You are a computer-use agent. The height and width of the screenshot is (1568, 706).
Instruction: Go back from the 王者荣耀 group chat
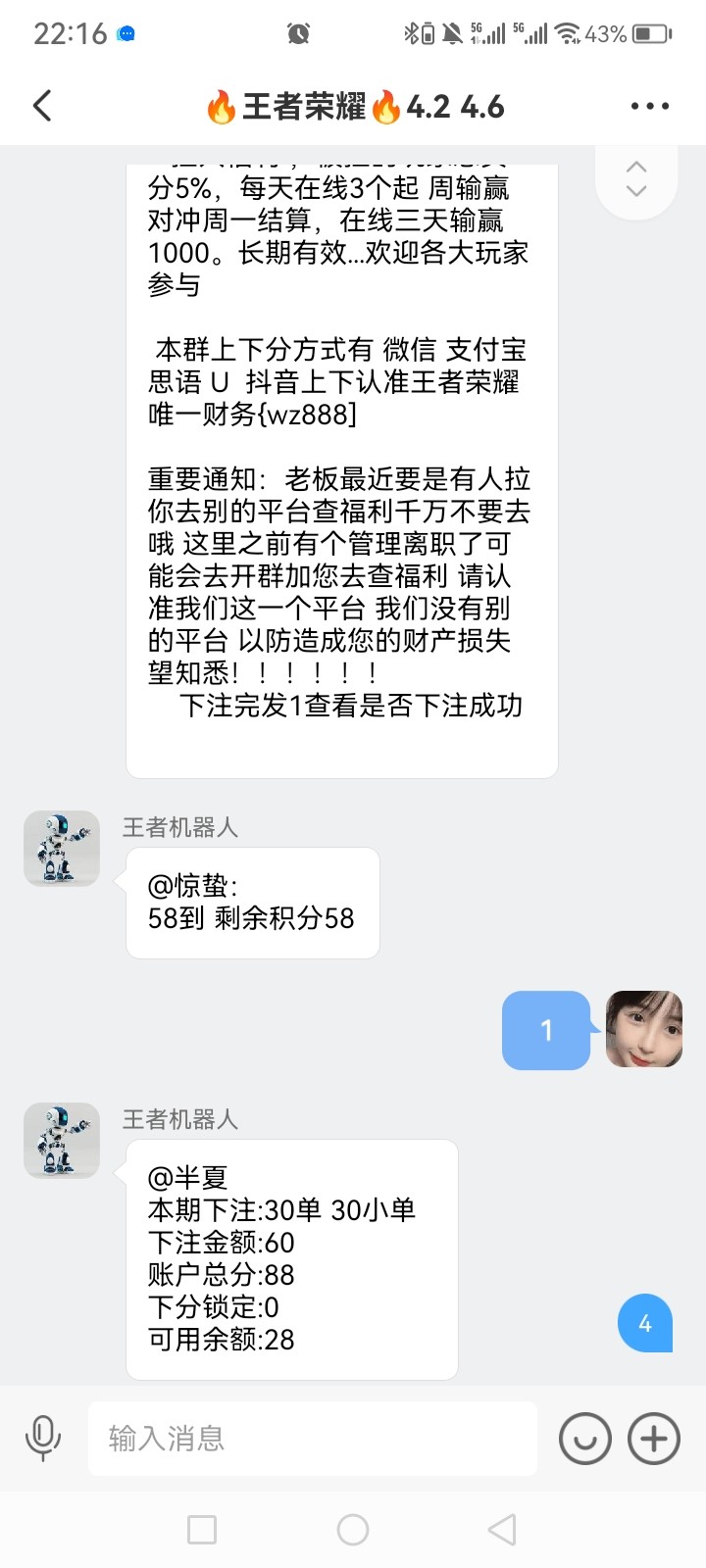coord(42,106)
